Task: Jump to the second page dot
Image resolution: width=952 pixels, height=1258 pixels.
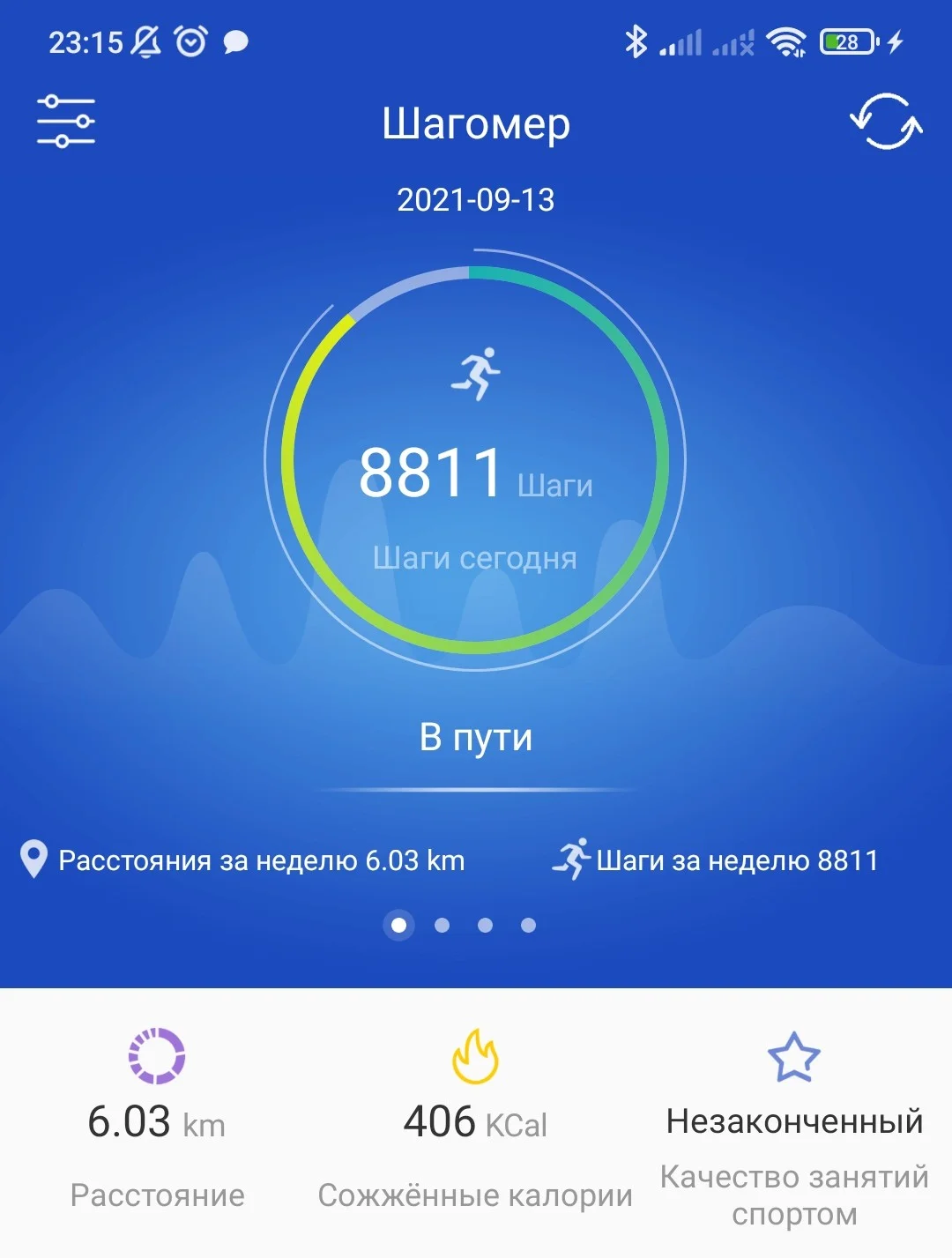Action: click(x=443, y=925)
